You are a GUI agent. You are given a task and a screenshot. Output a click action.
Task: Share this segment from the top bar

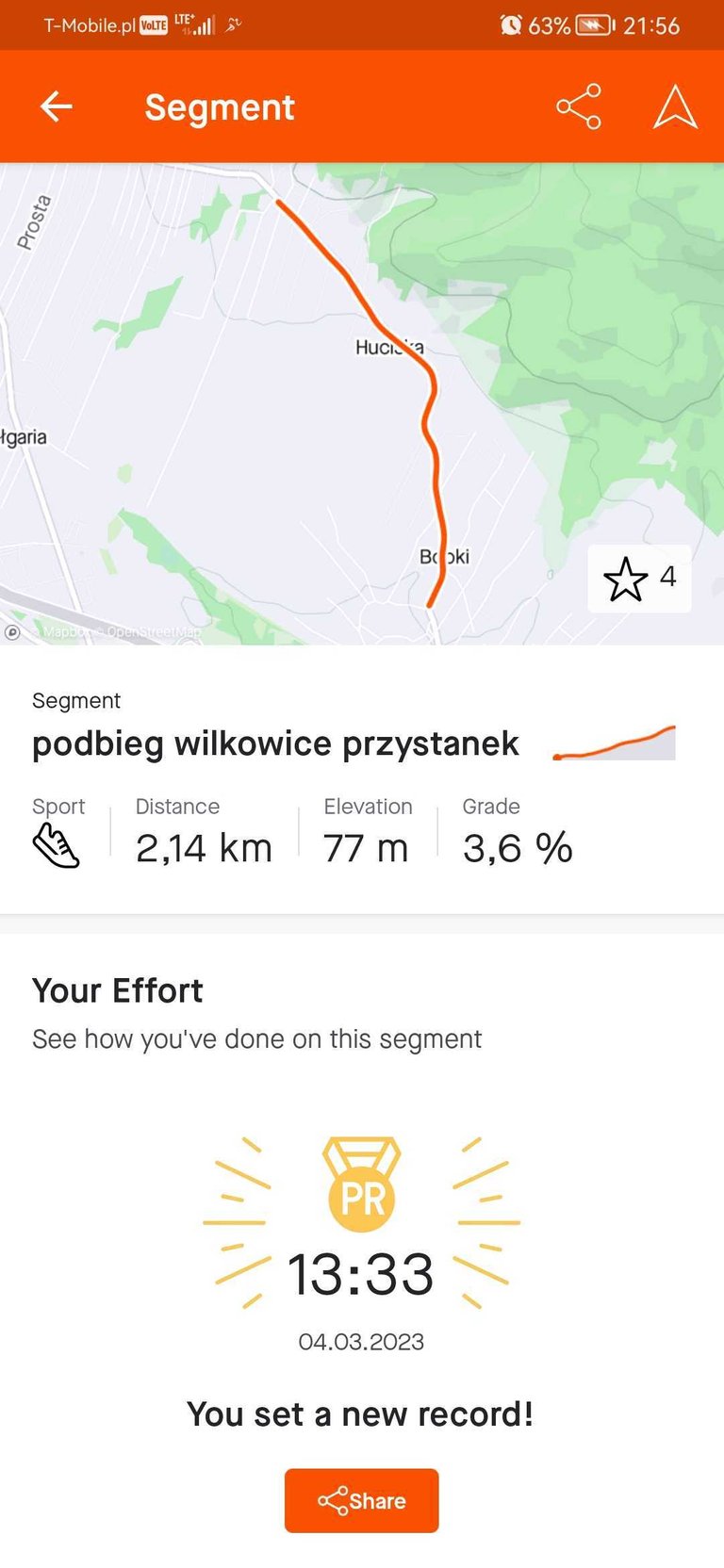tap(578, 106)
